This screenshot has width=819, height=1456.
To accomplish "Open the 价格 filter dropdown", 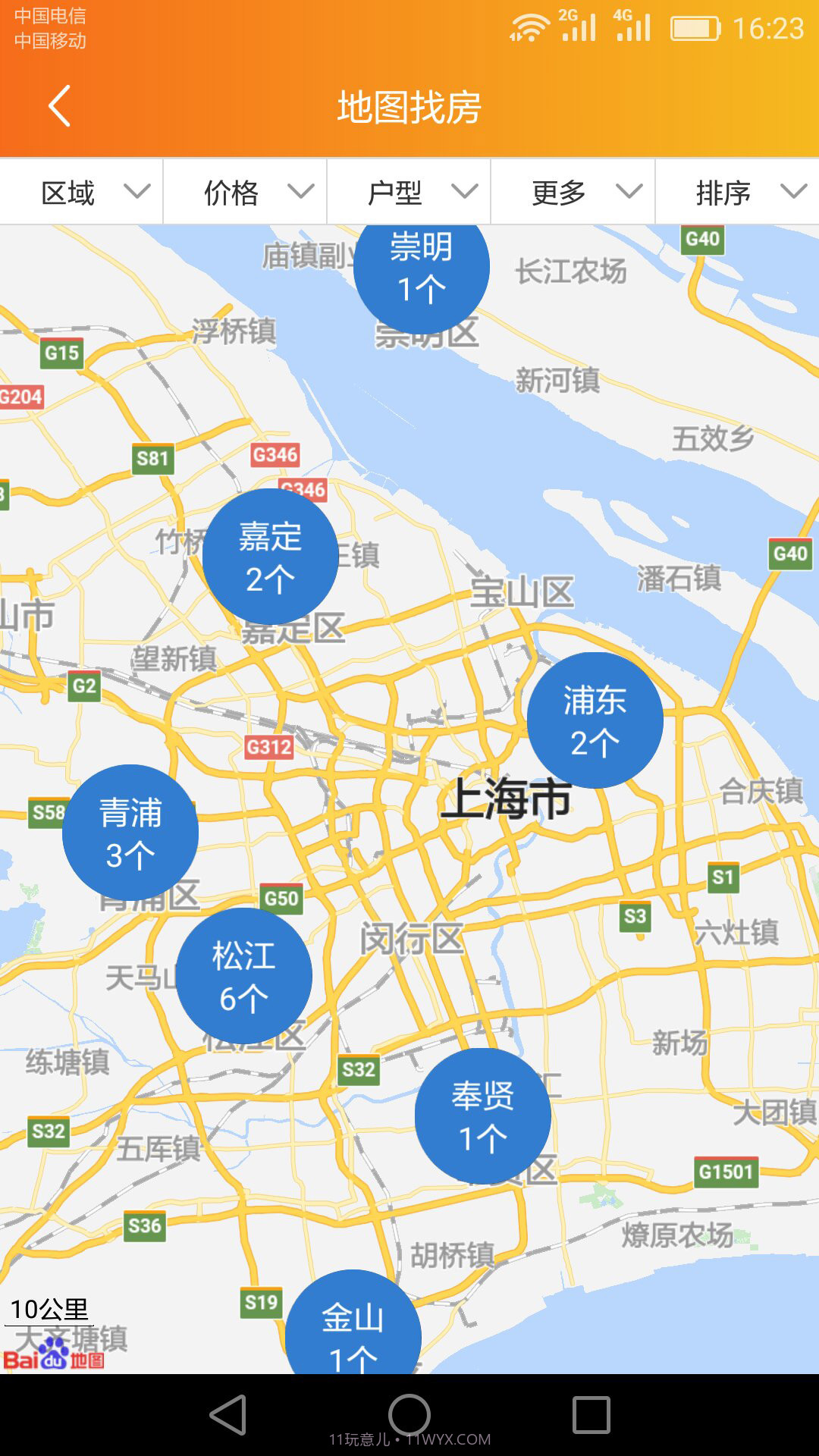I will [x=244, y=191].
